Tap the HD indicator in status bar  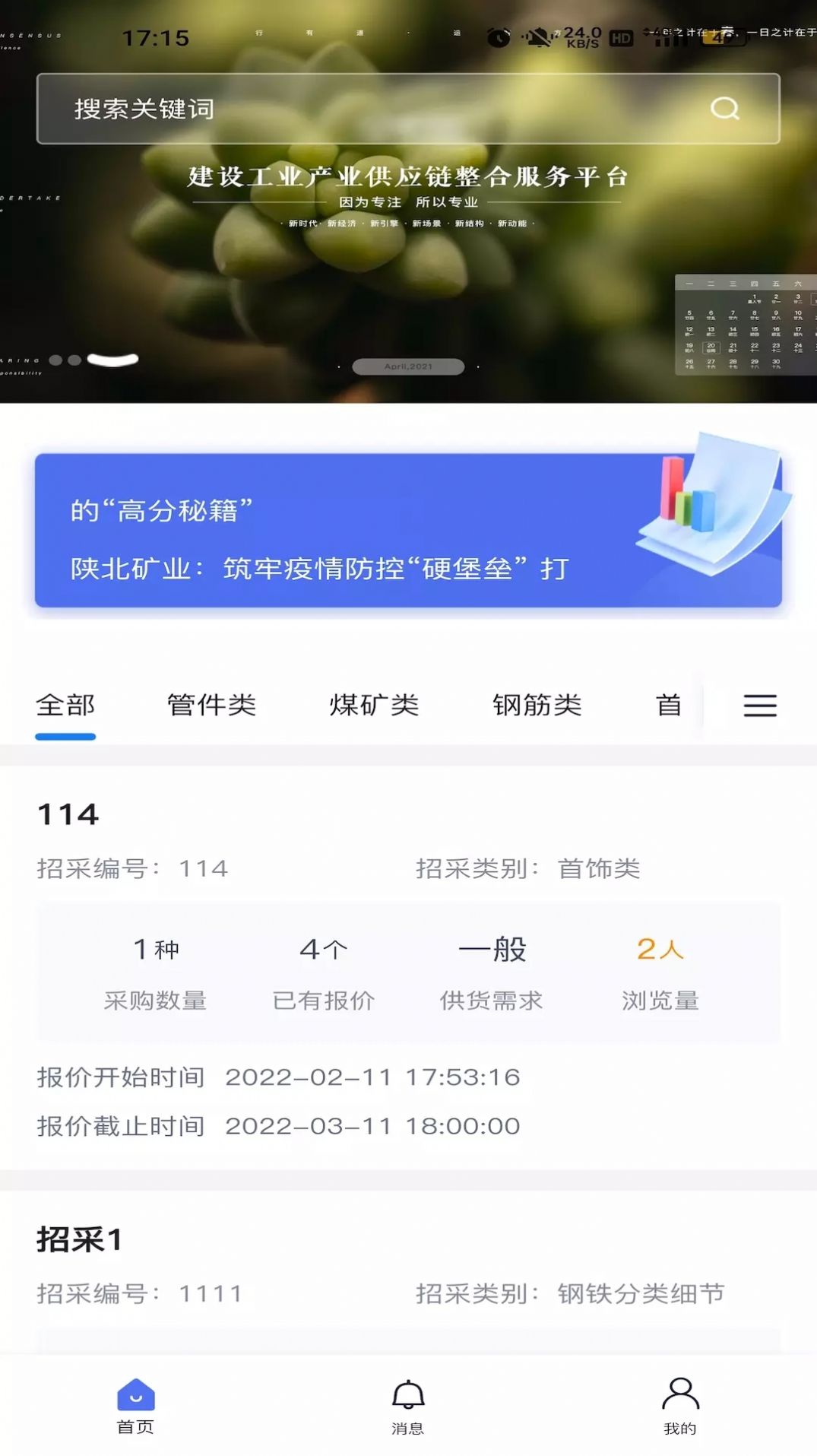(x=621, y=37)
